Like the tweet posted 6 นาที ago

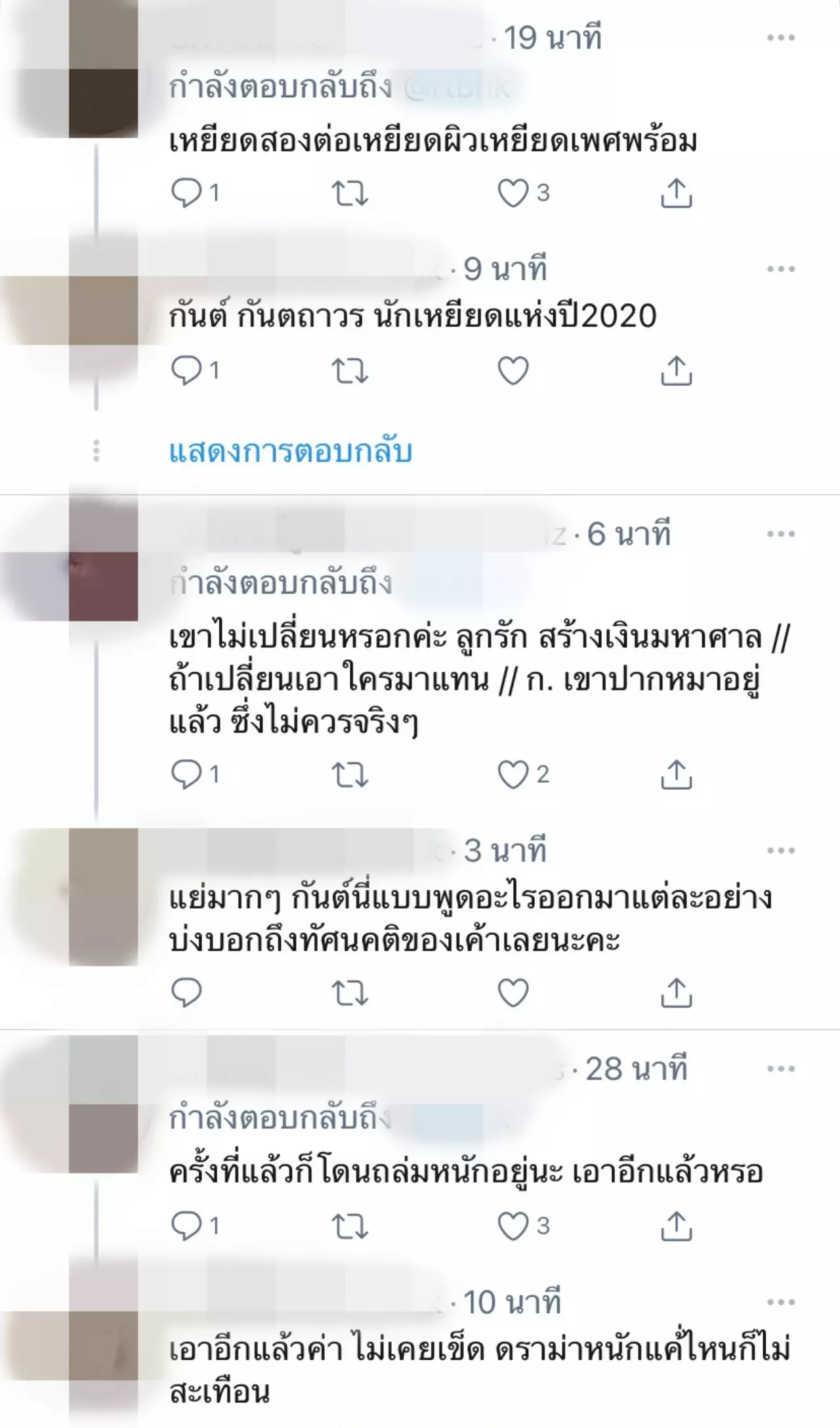pyautogui.click(x=513, y=775)
